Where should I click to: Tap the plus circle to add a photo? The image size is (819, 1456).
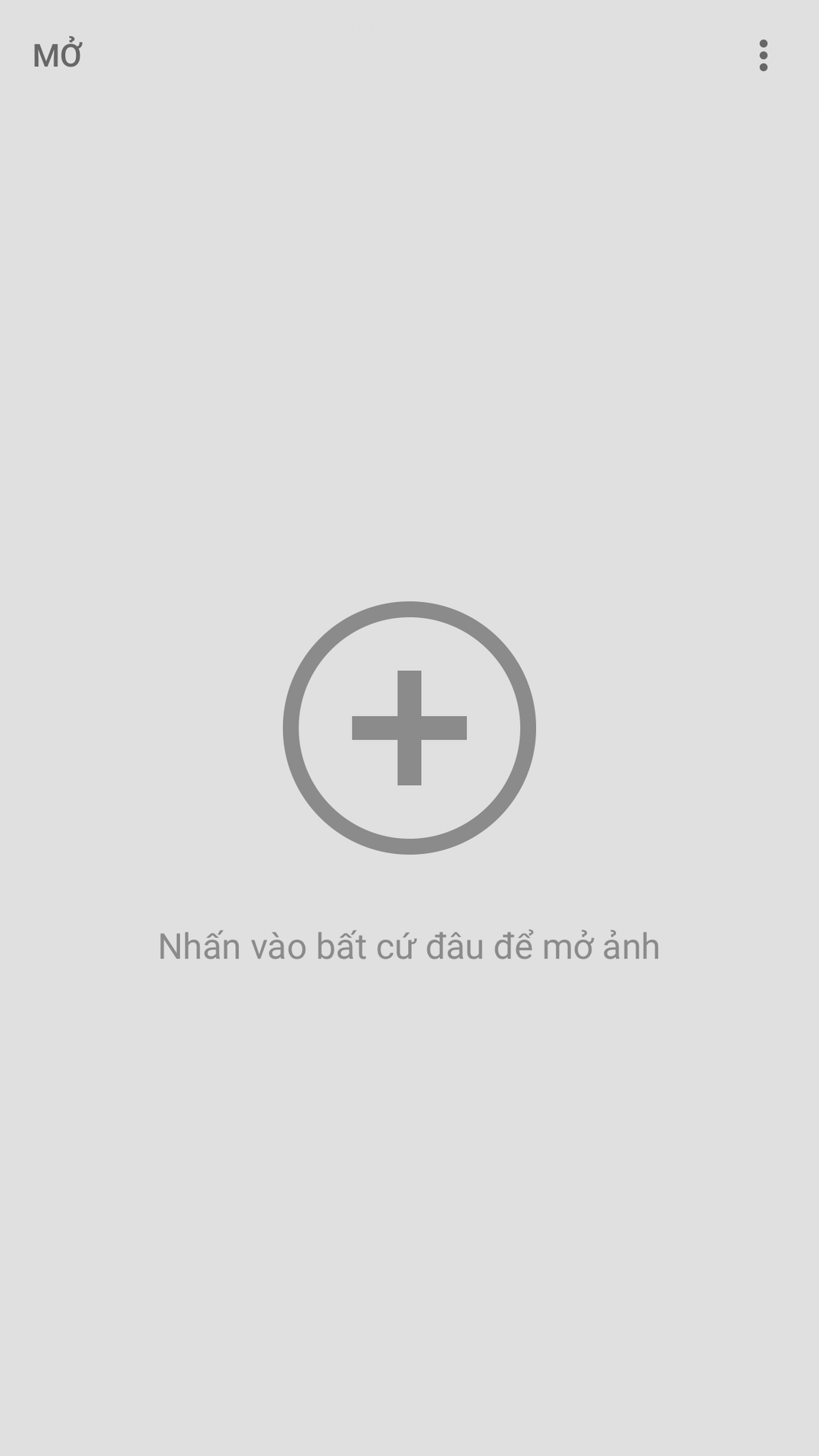(x=409, y=728)
